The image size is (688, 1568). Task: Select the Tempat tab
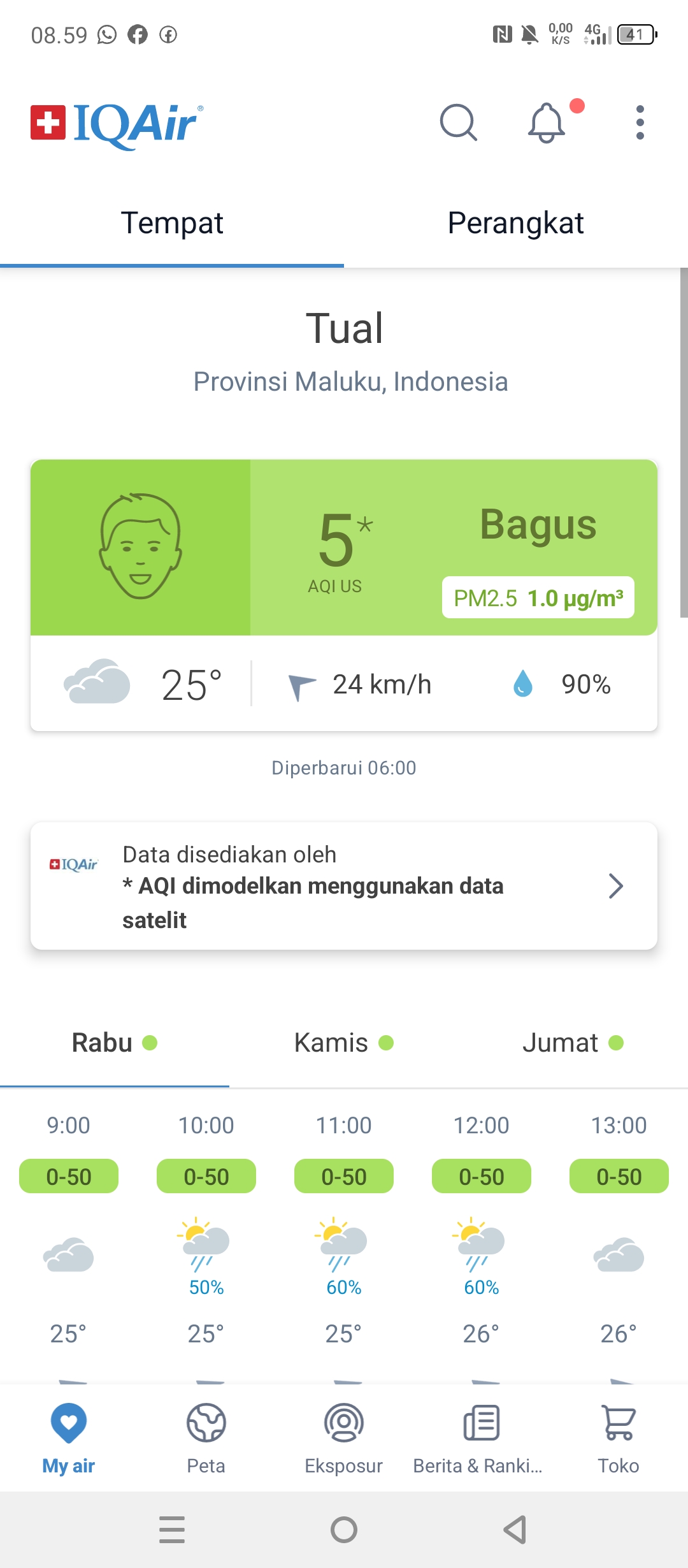[172, 223]
